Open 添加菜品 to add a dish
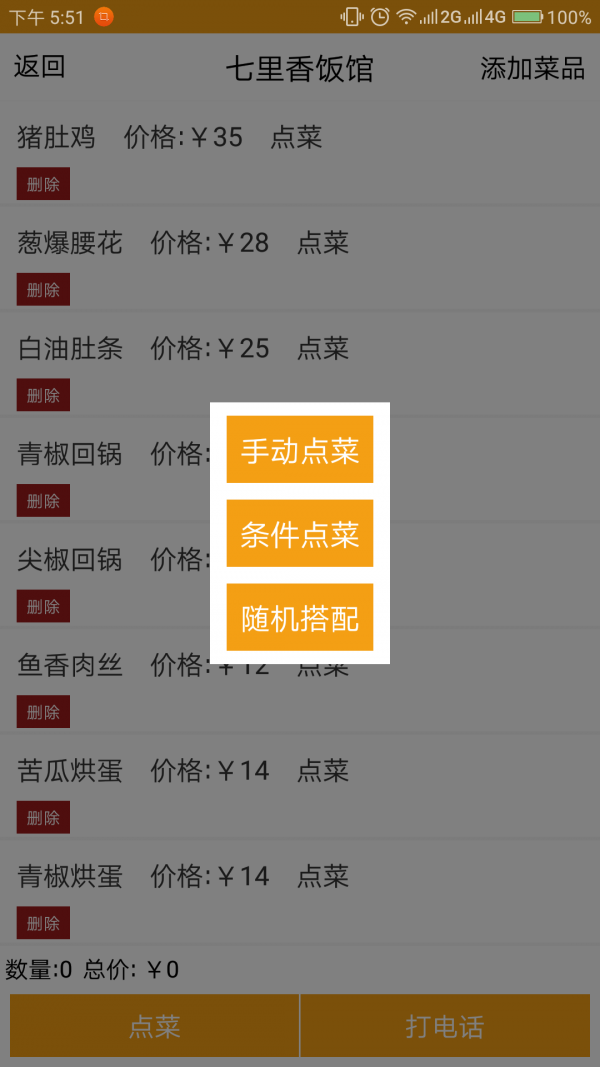 pos(532,67)
